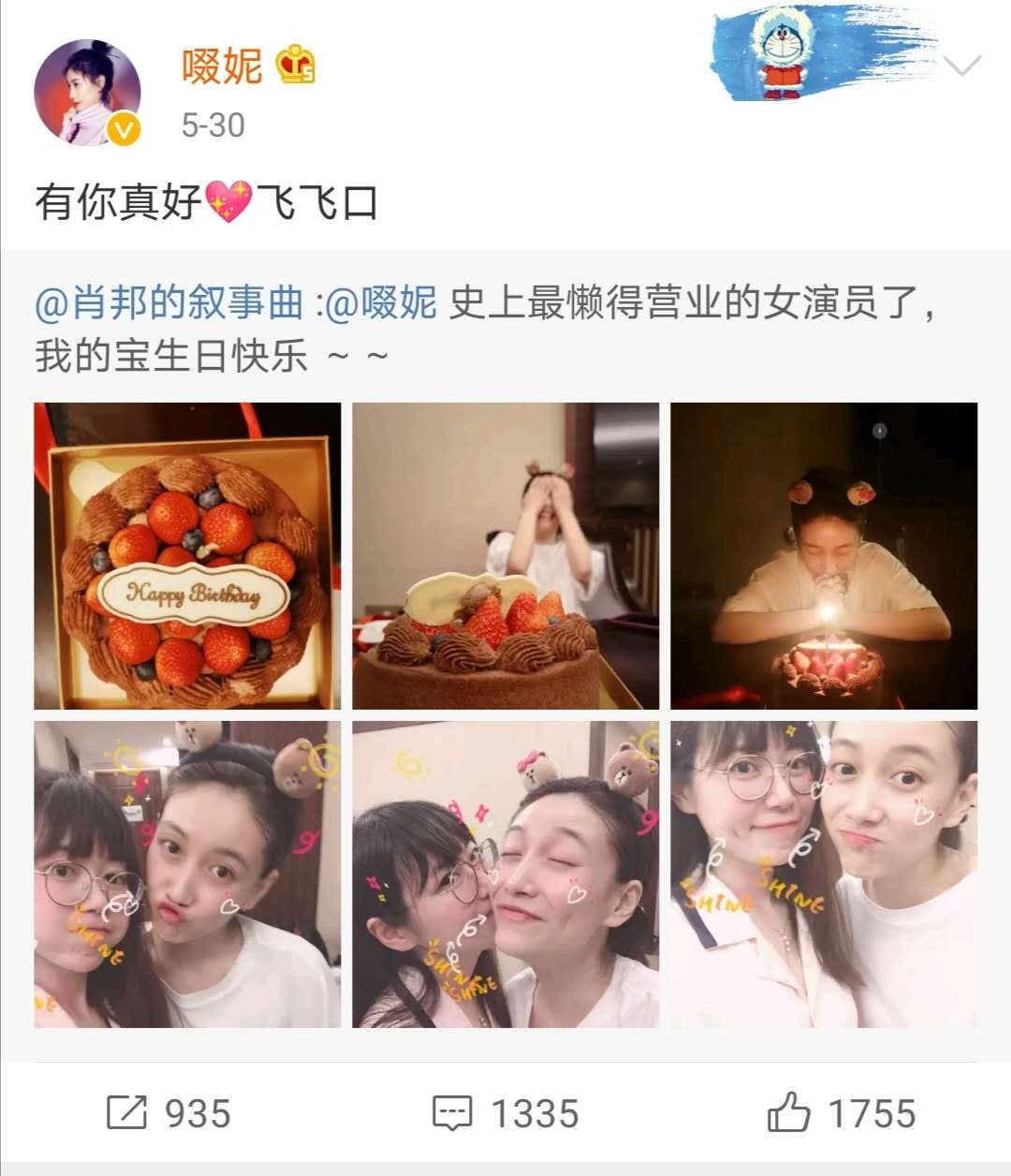Open 啜妮's profile avatar
The width and height of the screenshot is (1011, 1176).
click(87, 92)
